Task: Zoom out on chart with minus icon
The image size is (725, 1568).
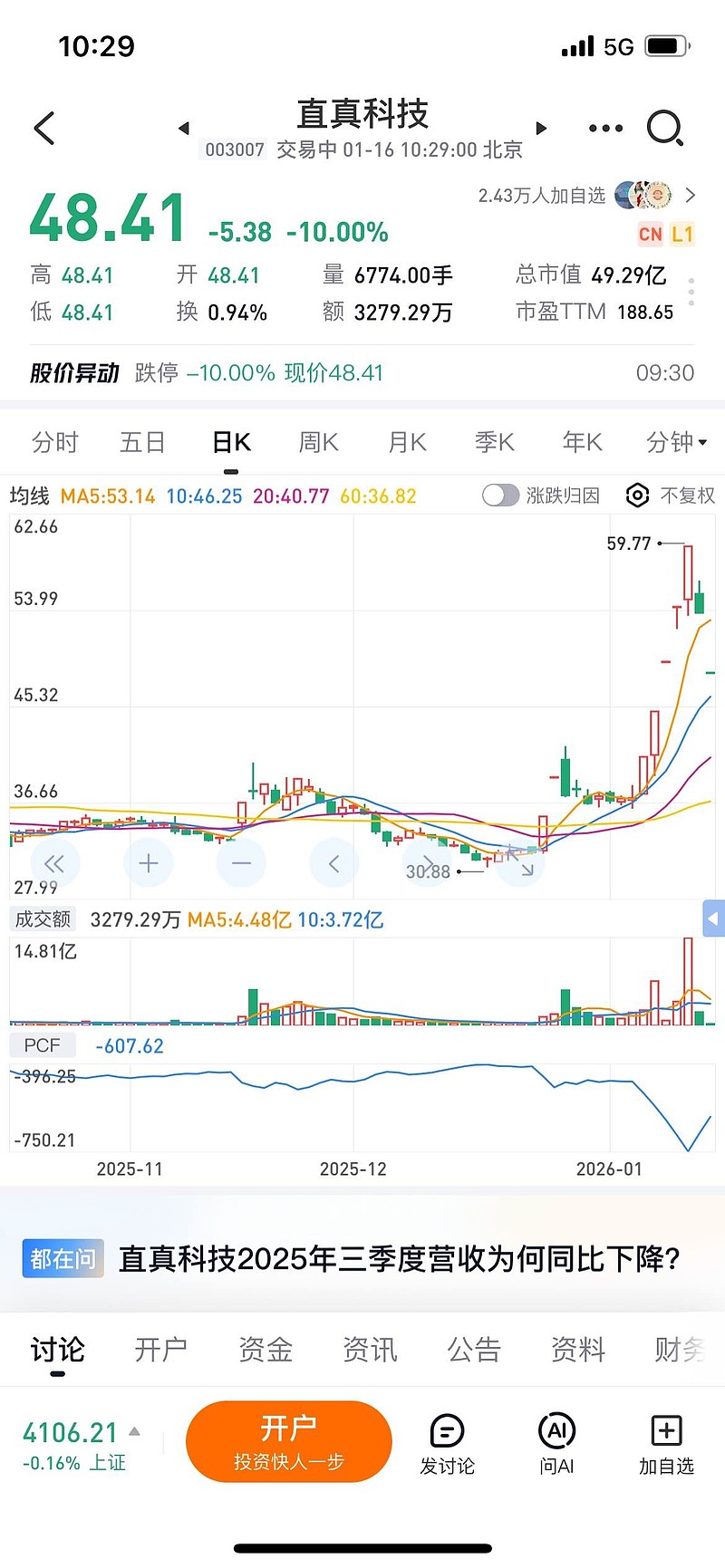Action: pos(241,862)
